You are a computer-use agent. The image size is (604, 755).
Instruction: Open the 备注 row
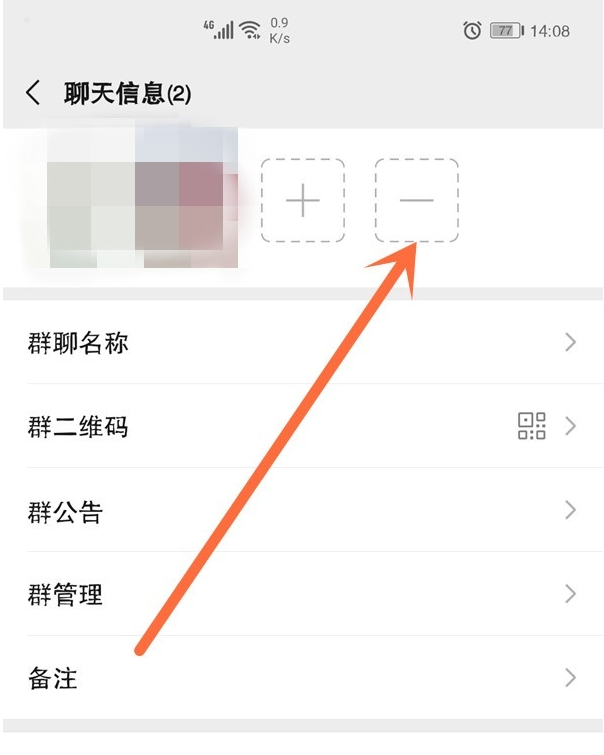[300, 678]
